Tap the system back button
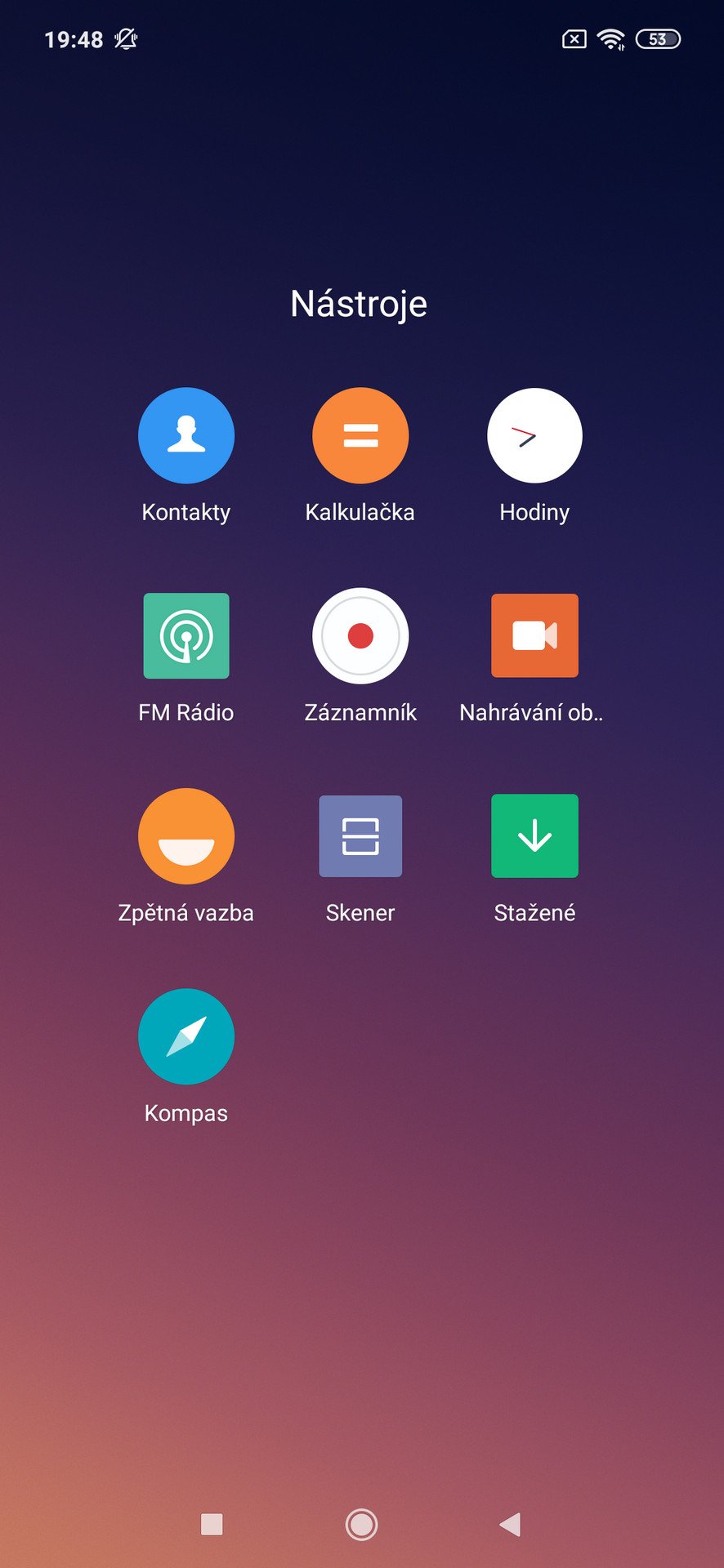 point(511,1524)
